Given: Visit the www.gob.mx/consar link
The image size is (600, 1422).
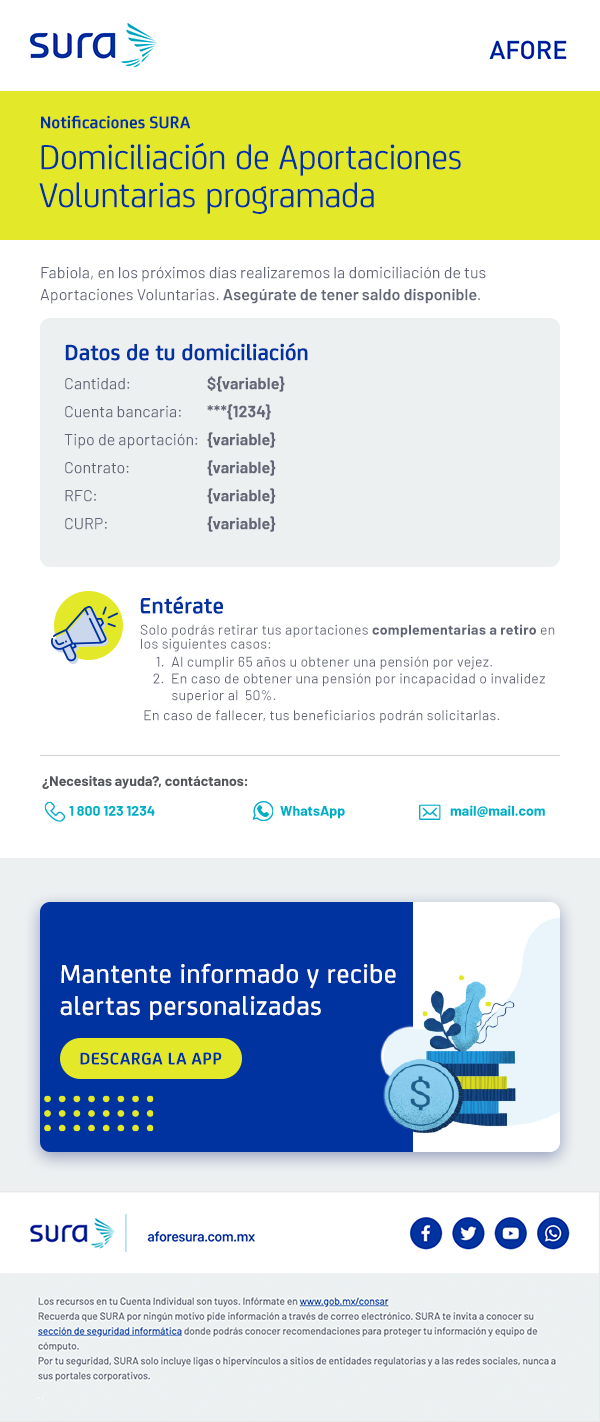Looking at the screenshot, I should 345,1302.
